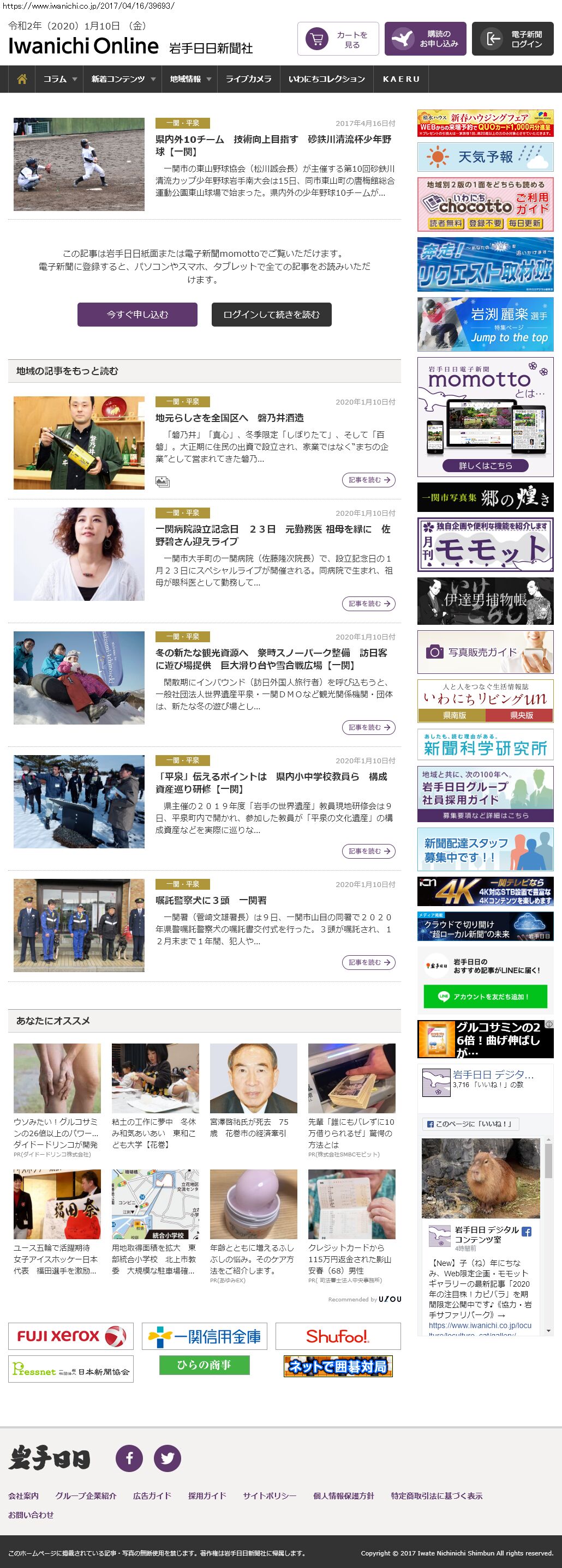This screenshot has height=1568, width=562.
Task: Read the 磐乃井酒造 article via 記事を読む
Action: click(368, 480)
